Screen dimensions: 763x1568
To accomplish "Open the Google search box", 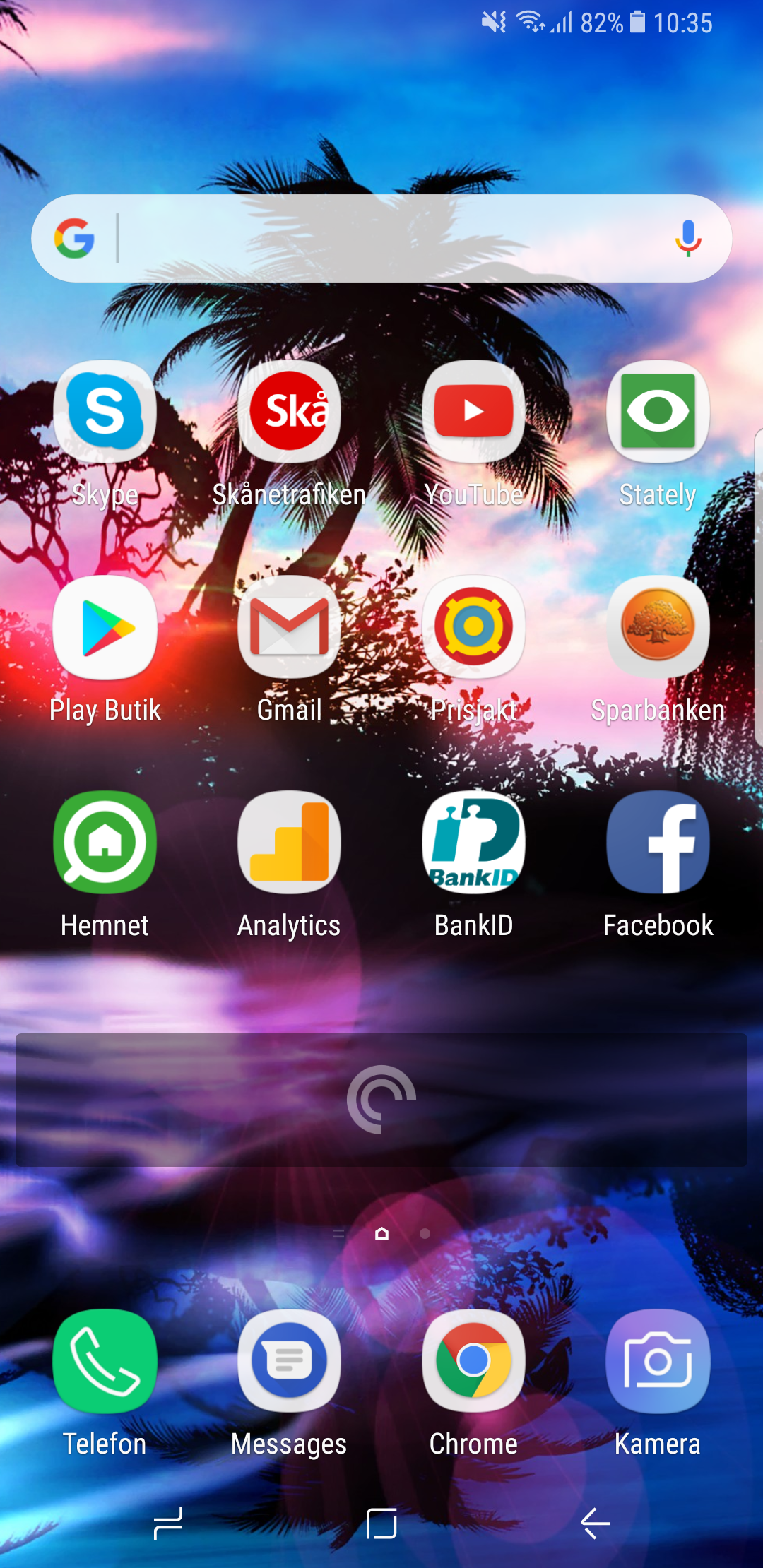I will 381,239.
